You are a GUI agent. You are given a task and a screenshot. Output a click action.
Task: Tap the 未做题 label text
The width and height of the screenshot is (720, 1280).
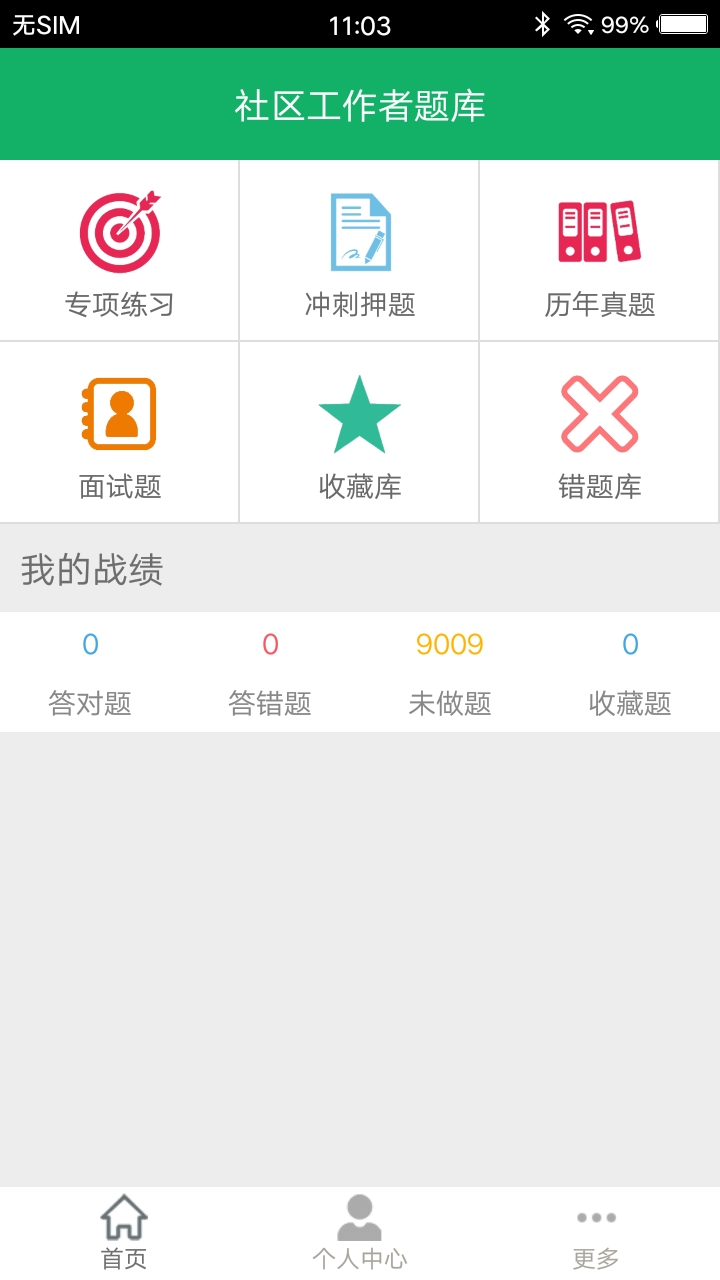tap(450, 704)
